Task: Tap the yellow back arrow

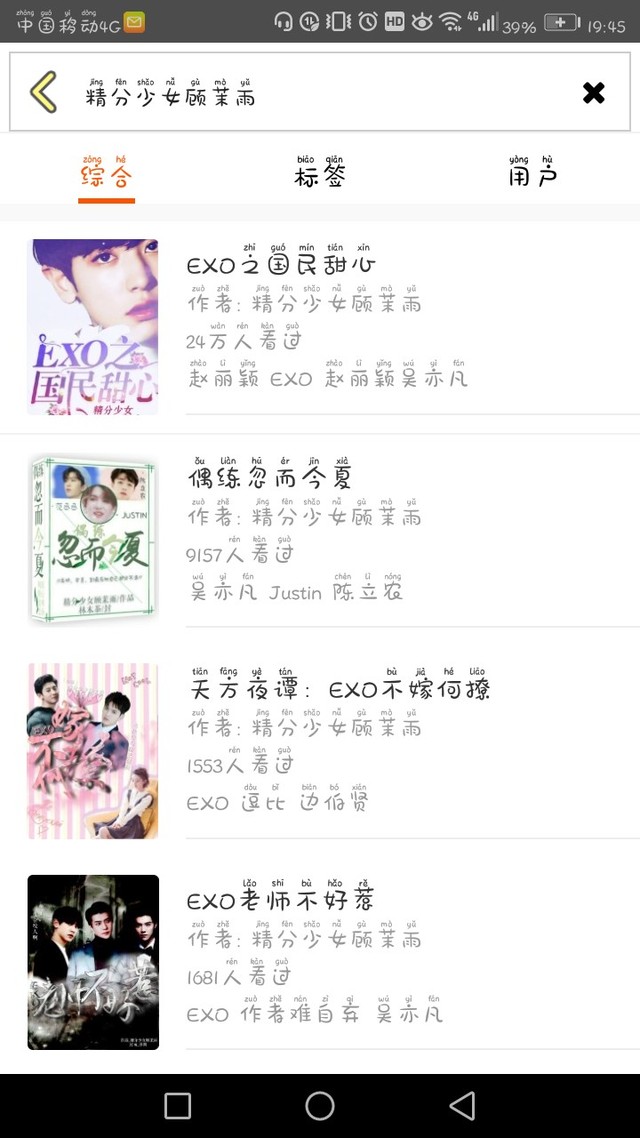Action: pos(44,92)
